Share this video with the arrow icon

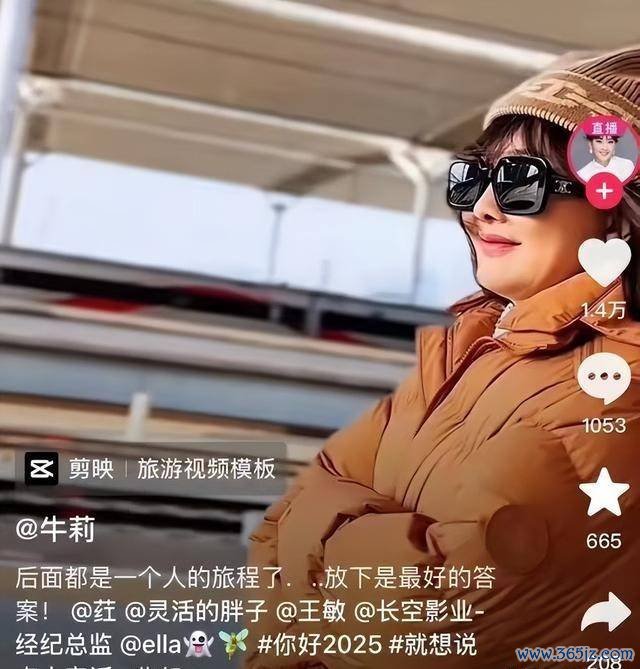pyautogui.click(x=604, y=612)
